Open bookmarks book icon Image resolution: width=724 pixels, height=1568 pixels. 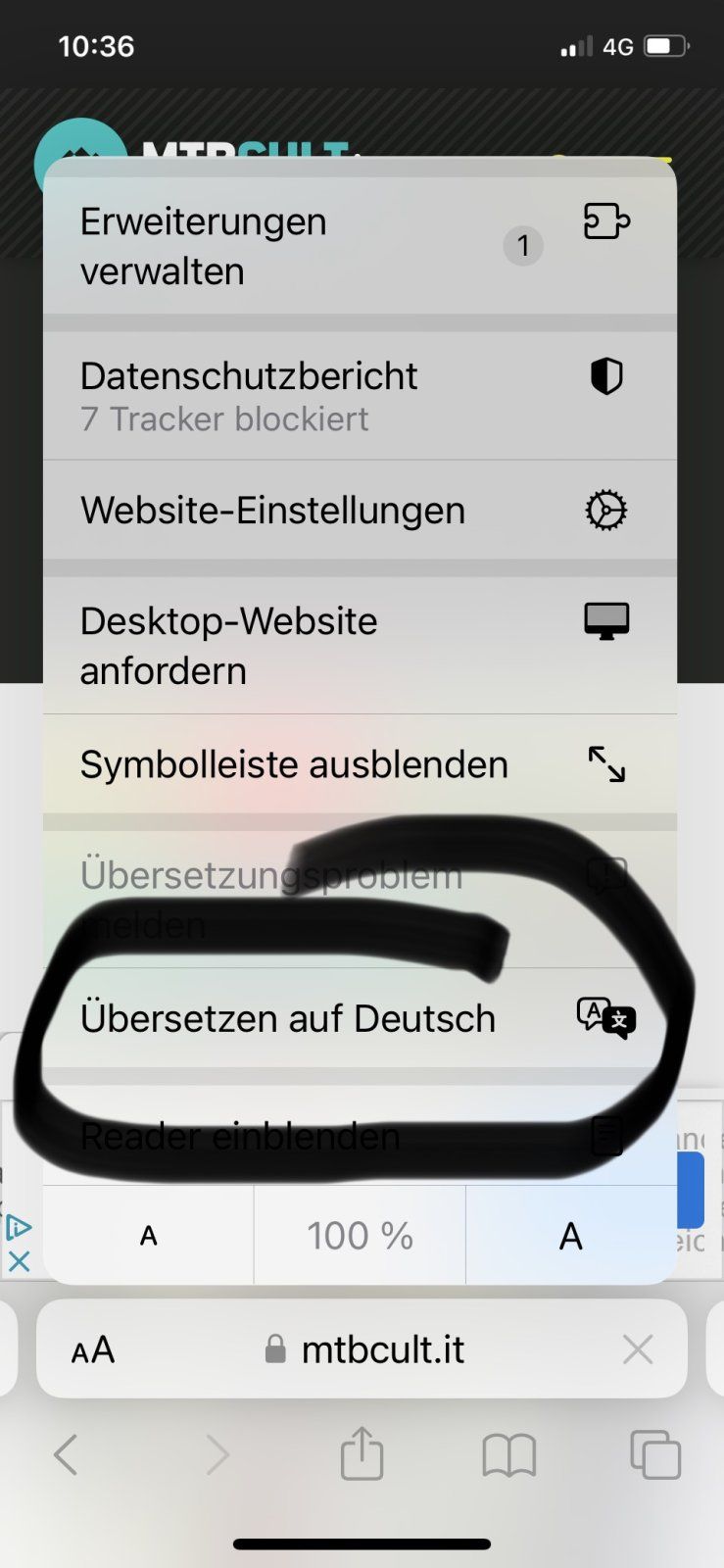pos(508,1454)
